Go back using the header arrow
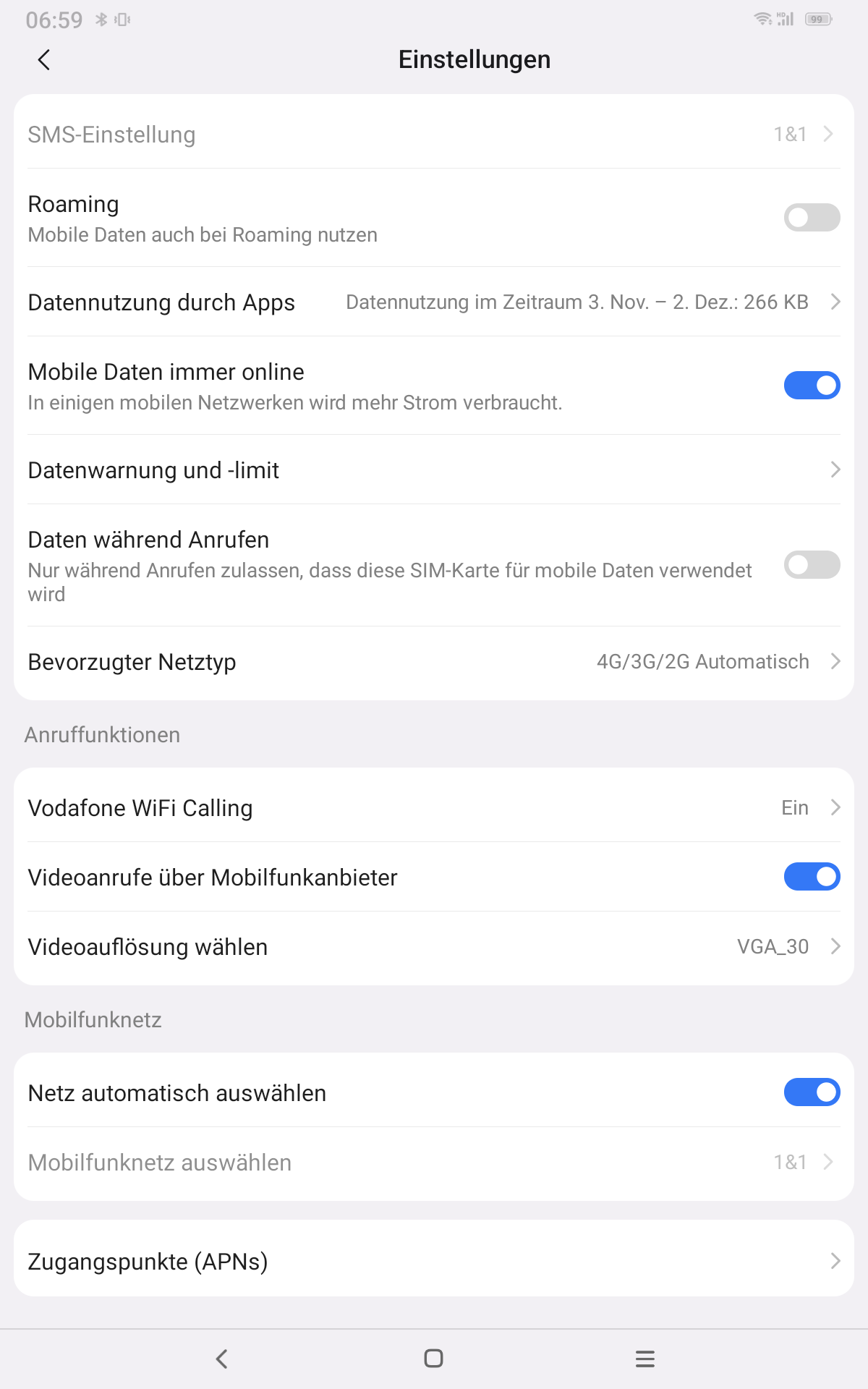The image size is (868, 1389). pyautogui.click(x=44, y=59)
